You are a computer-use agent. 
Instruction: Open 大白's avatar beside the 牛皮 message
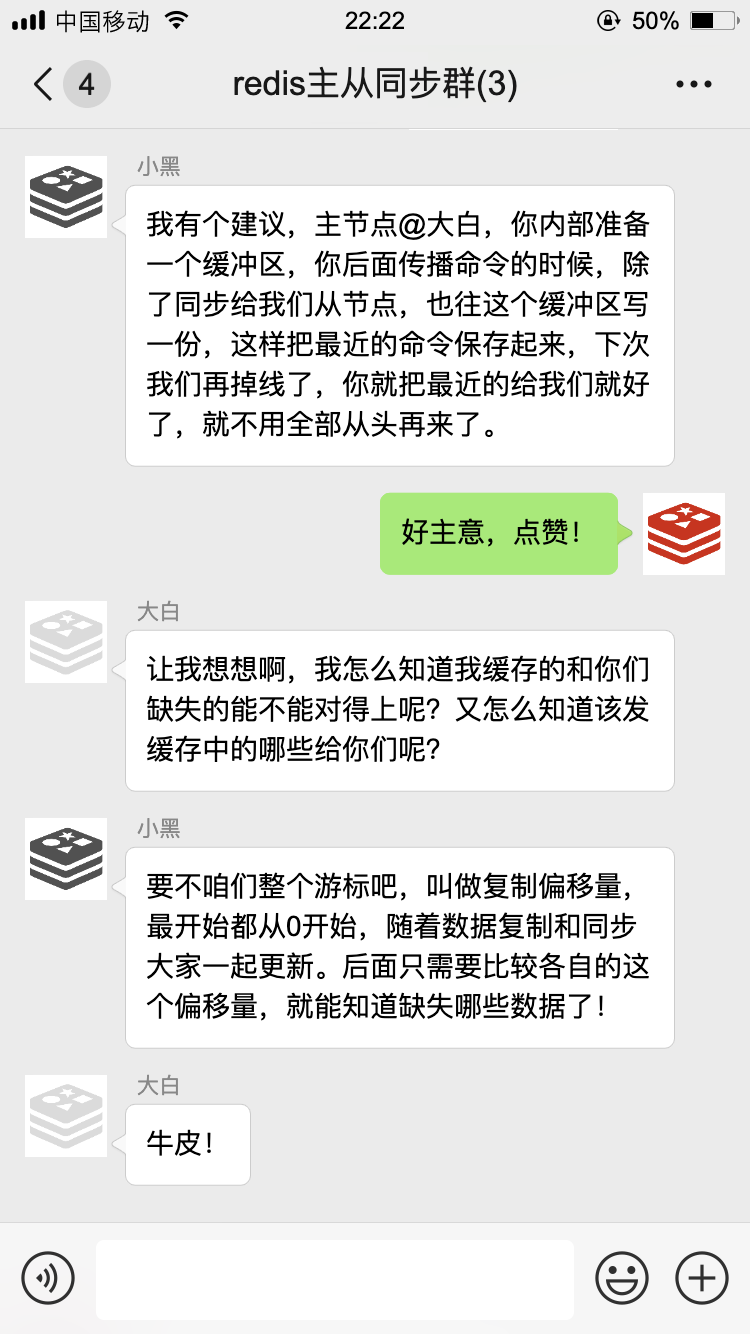click(66, 1116)
